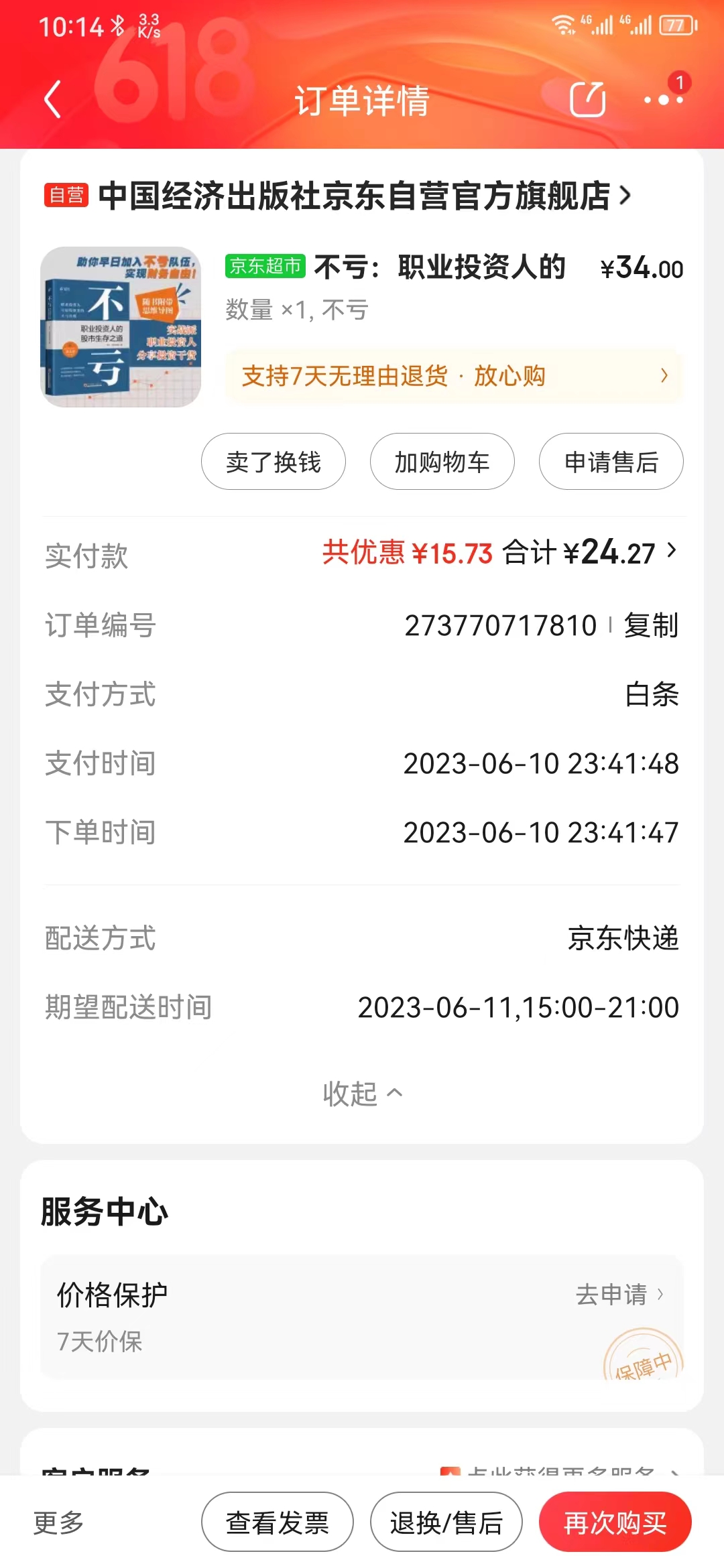This screenshot has width=724, height=1568.
Task: Open 中国经济出版社京东自营官方旗舰店 store page
Action: 354,196
